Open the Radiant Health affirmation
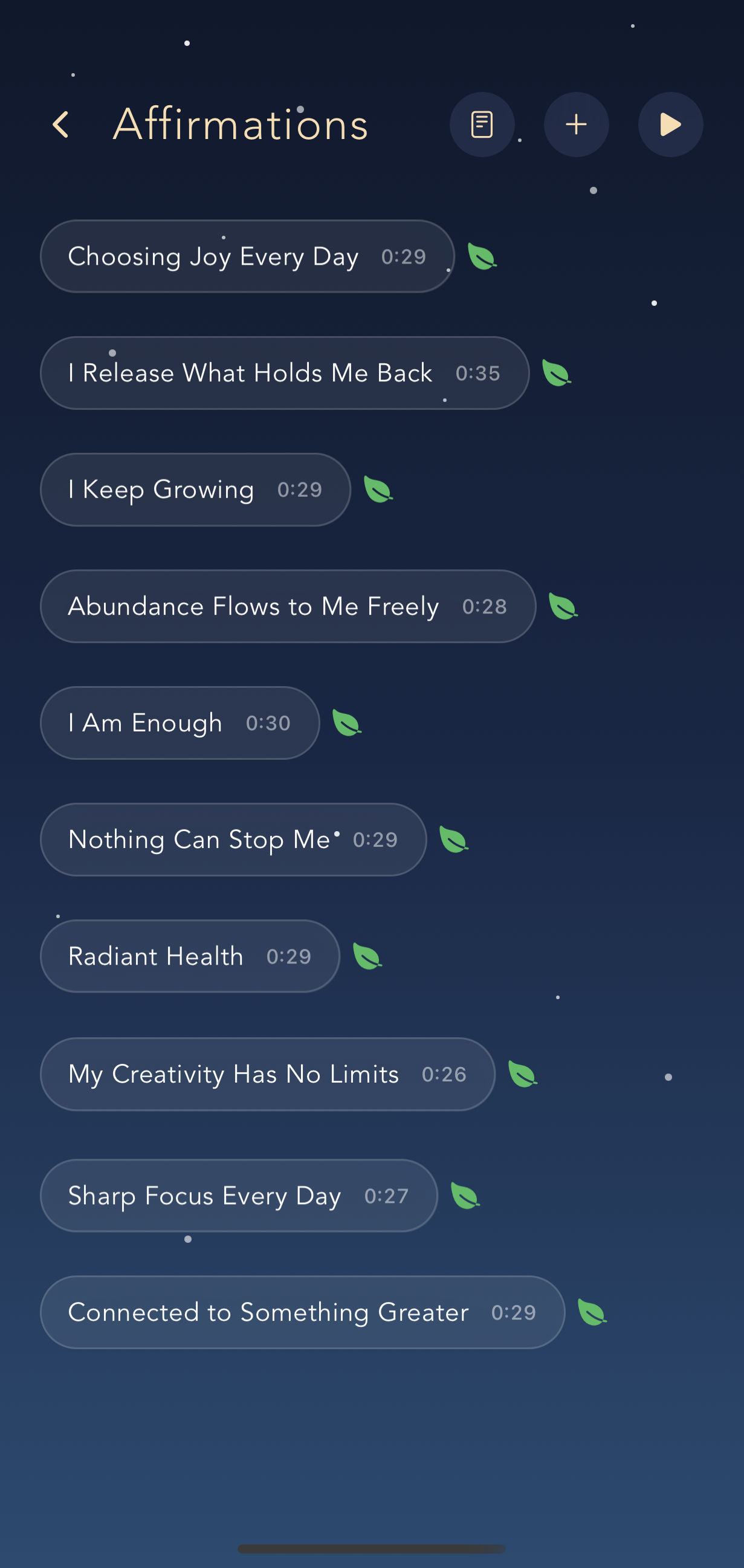Viewport: 744px width, 1568px height. pos(187,956)
